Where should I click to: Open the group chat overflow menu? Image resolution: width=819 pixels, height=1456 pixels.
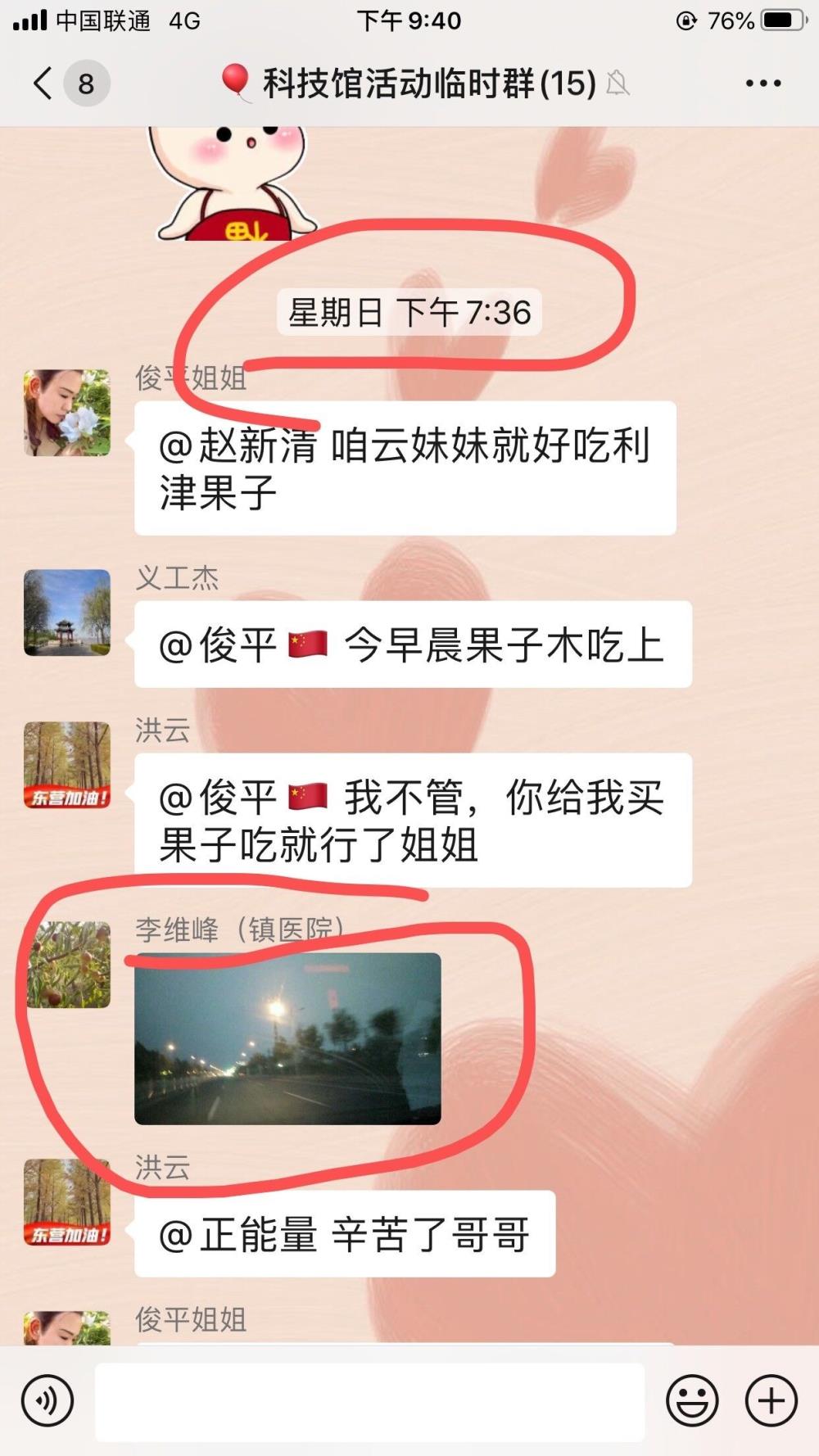762,83
